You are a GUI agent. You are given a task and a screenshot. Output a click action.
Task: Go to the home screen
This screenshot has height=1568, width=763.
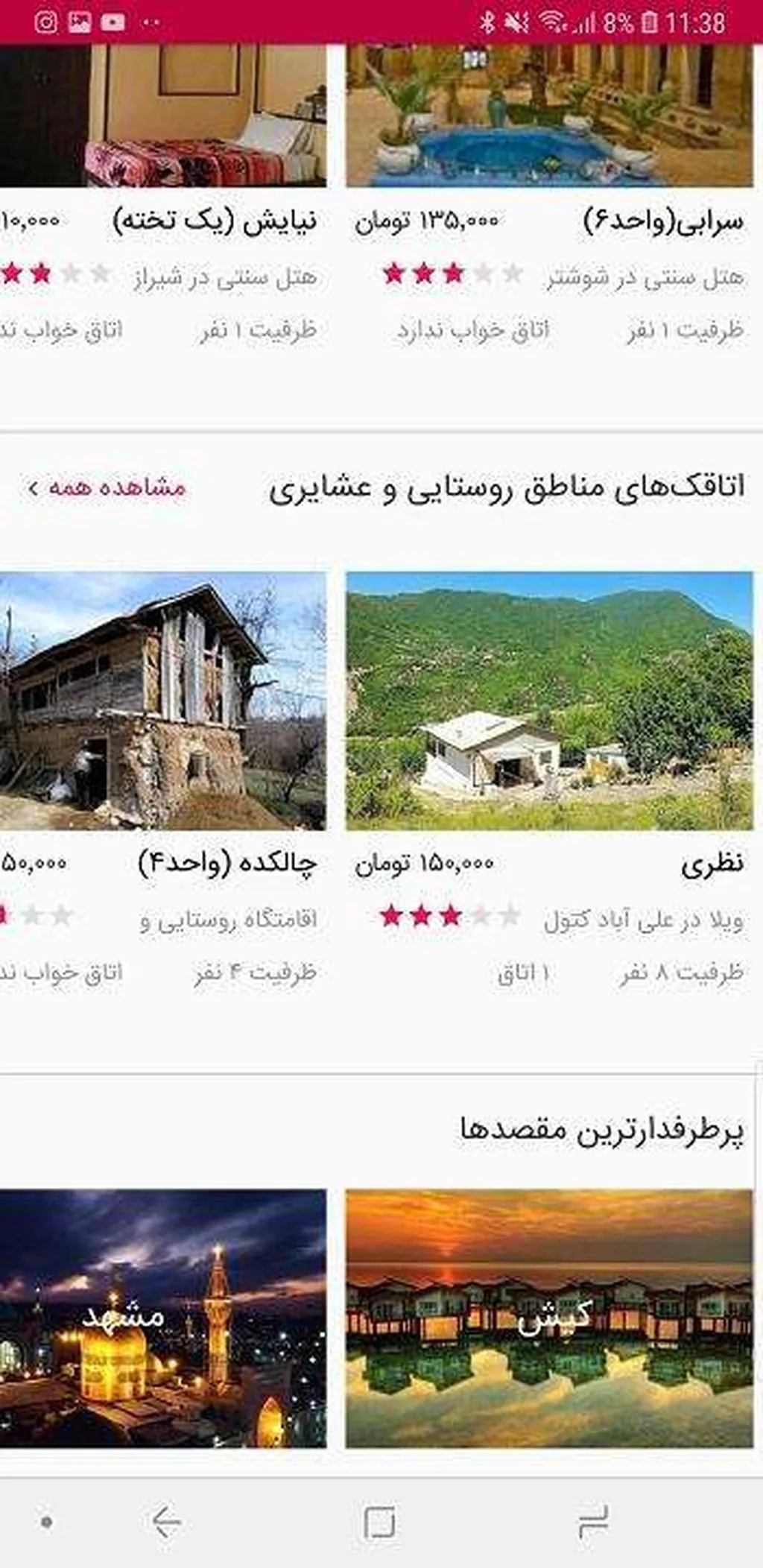click(x=380, y=1520)
